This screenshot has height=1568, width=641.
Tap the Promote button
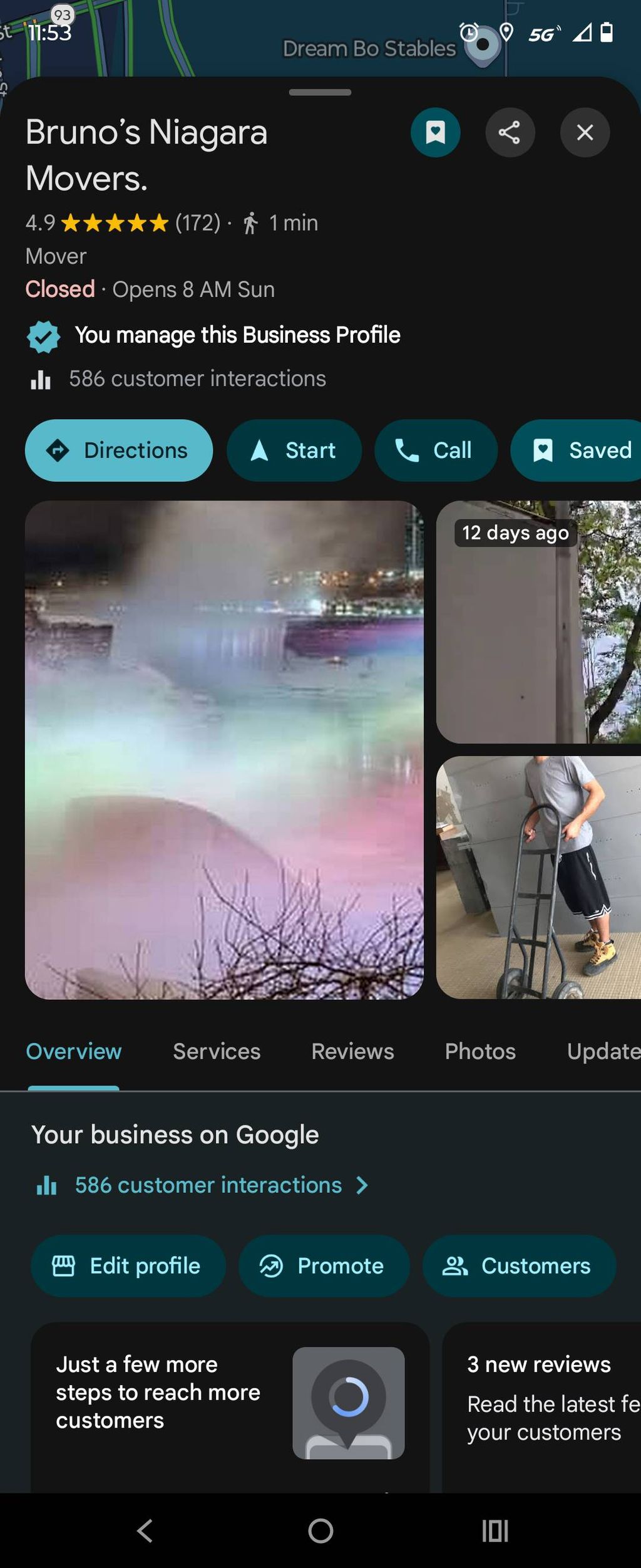coord(324,1266)
